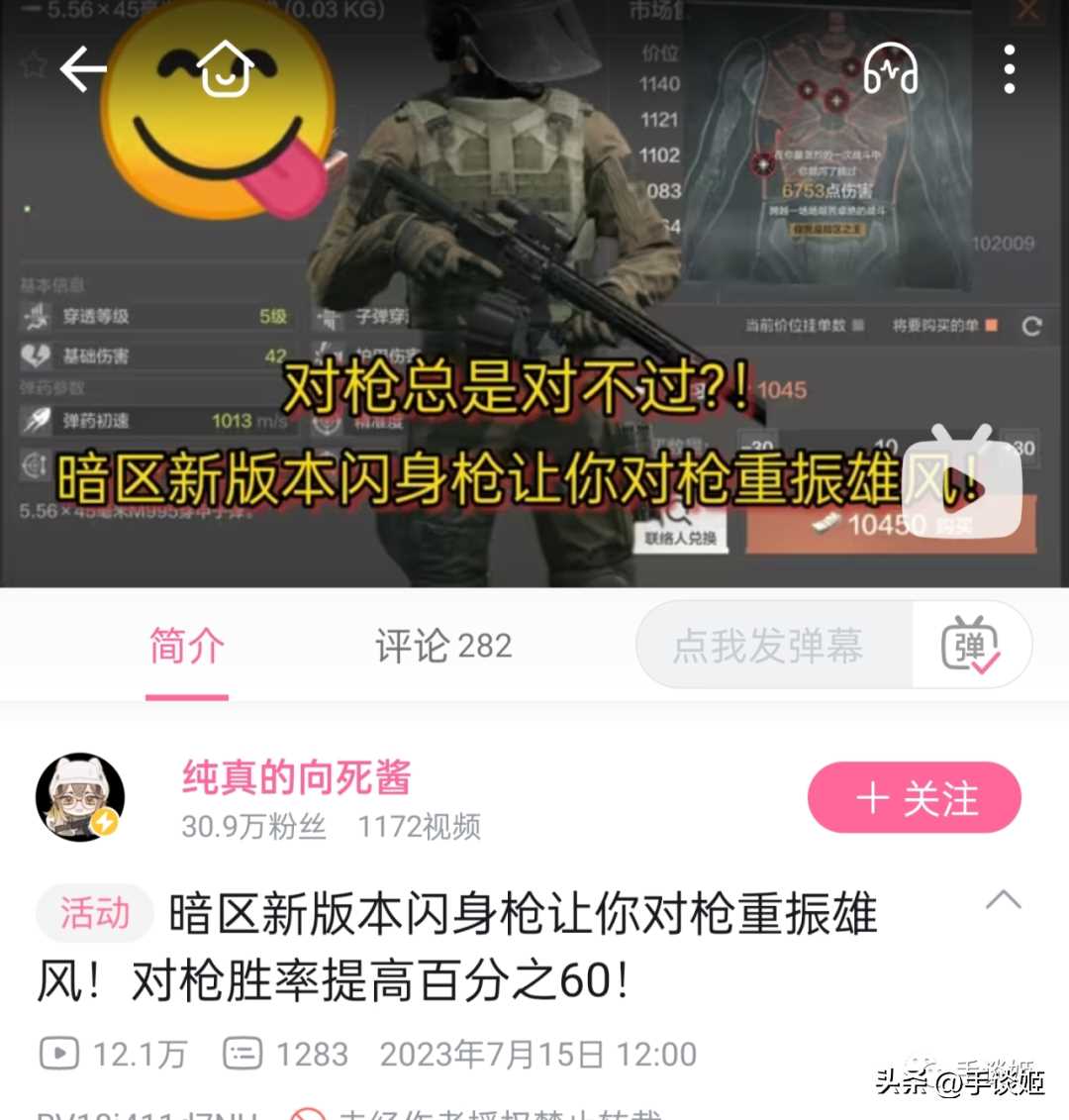Follow the uploader with 关注 button
Screen dimensions: 1069x1120
pyautogui.click(x=914, y=798)
